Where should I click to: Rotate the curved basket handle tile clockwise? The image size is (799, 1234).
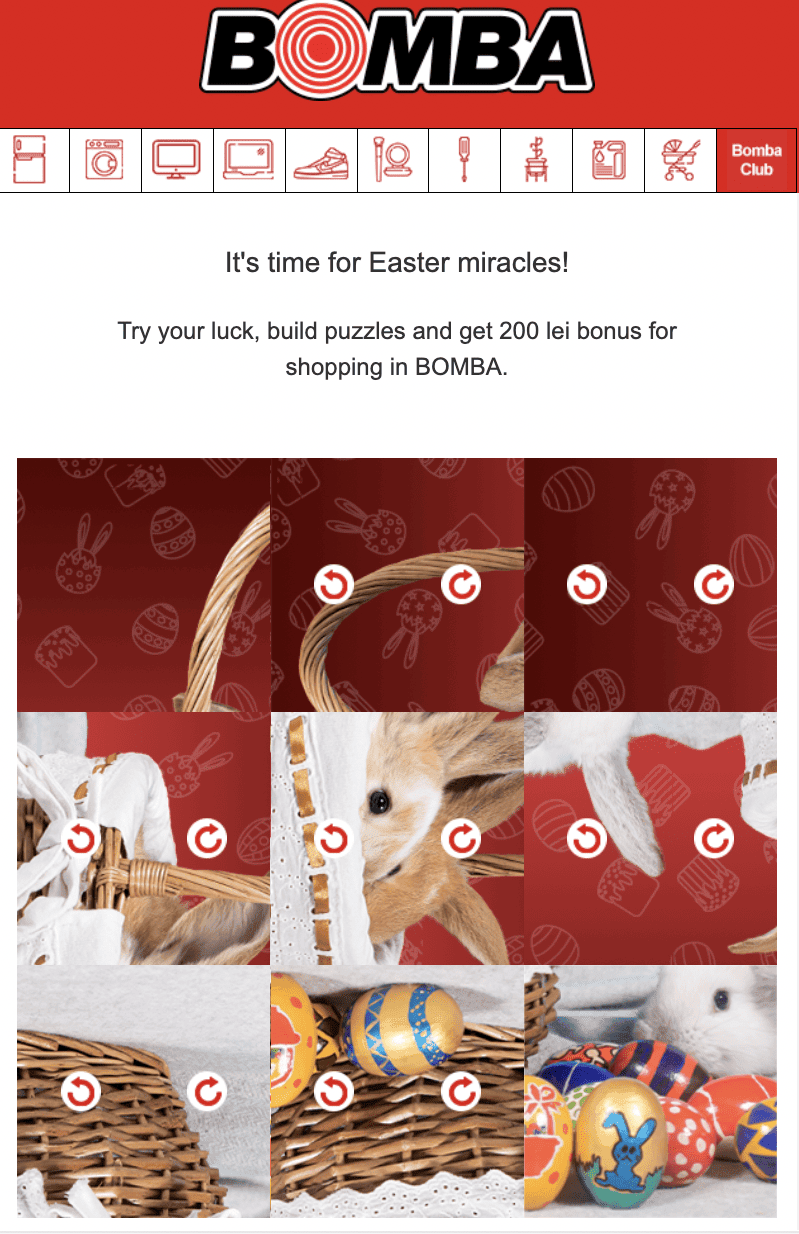click(461, 584)
